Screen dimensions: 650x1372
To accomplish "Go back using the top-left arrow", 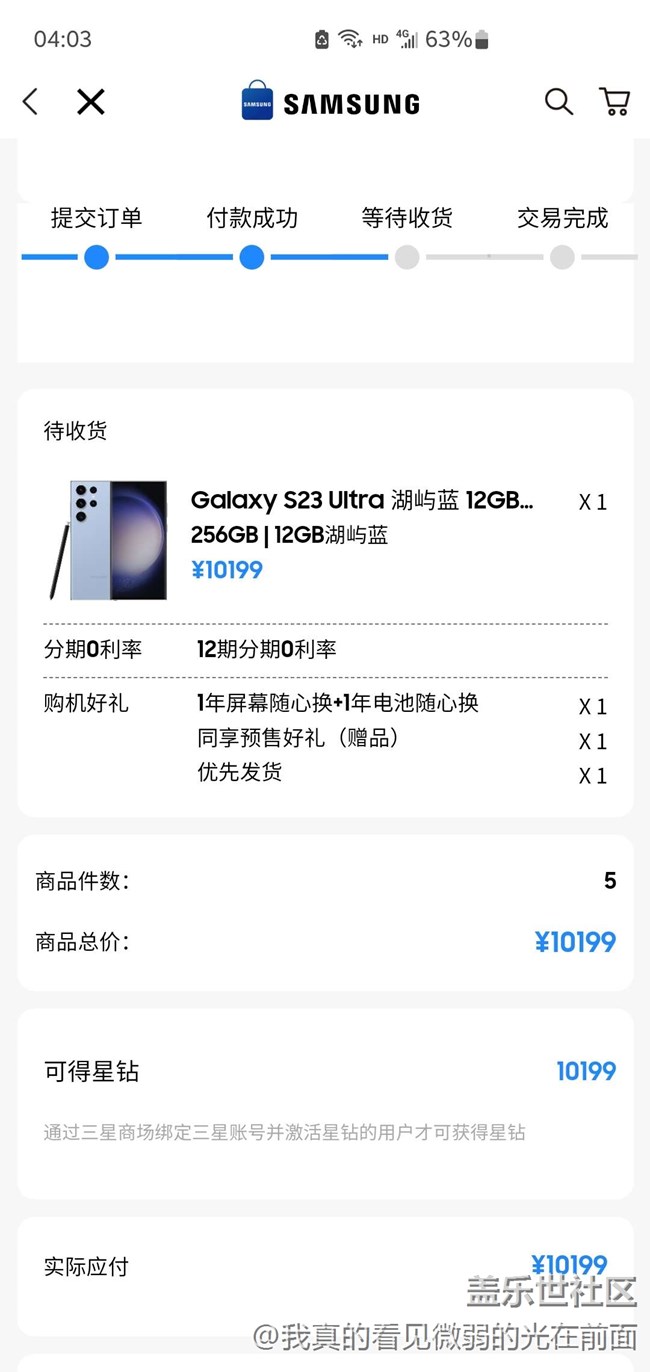I will click(31, 102).
